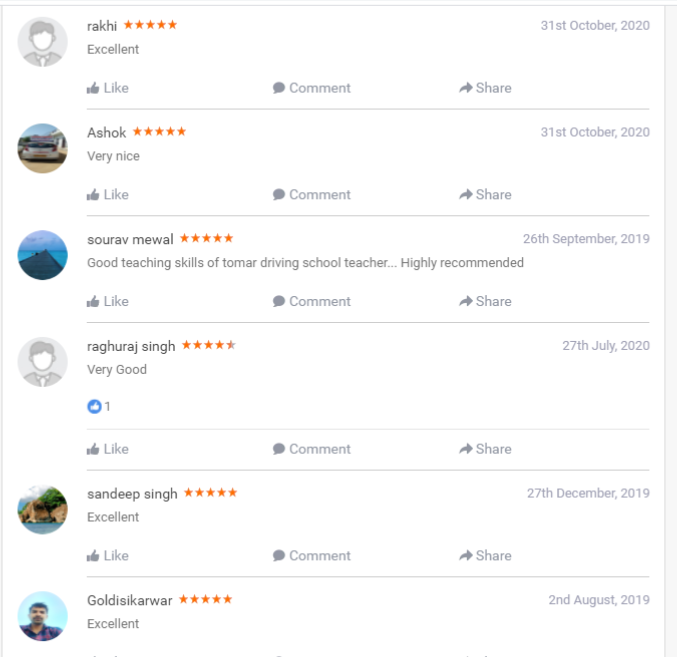Share raghuraj singh's review
Viewport: 677px width, 657px height.
(485, 449)
